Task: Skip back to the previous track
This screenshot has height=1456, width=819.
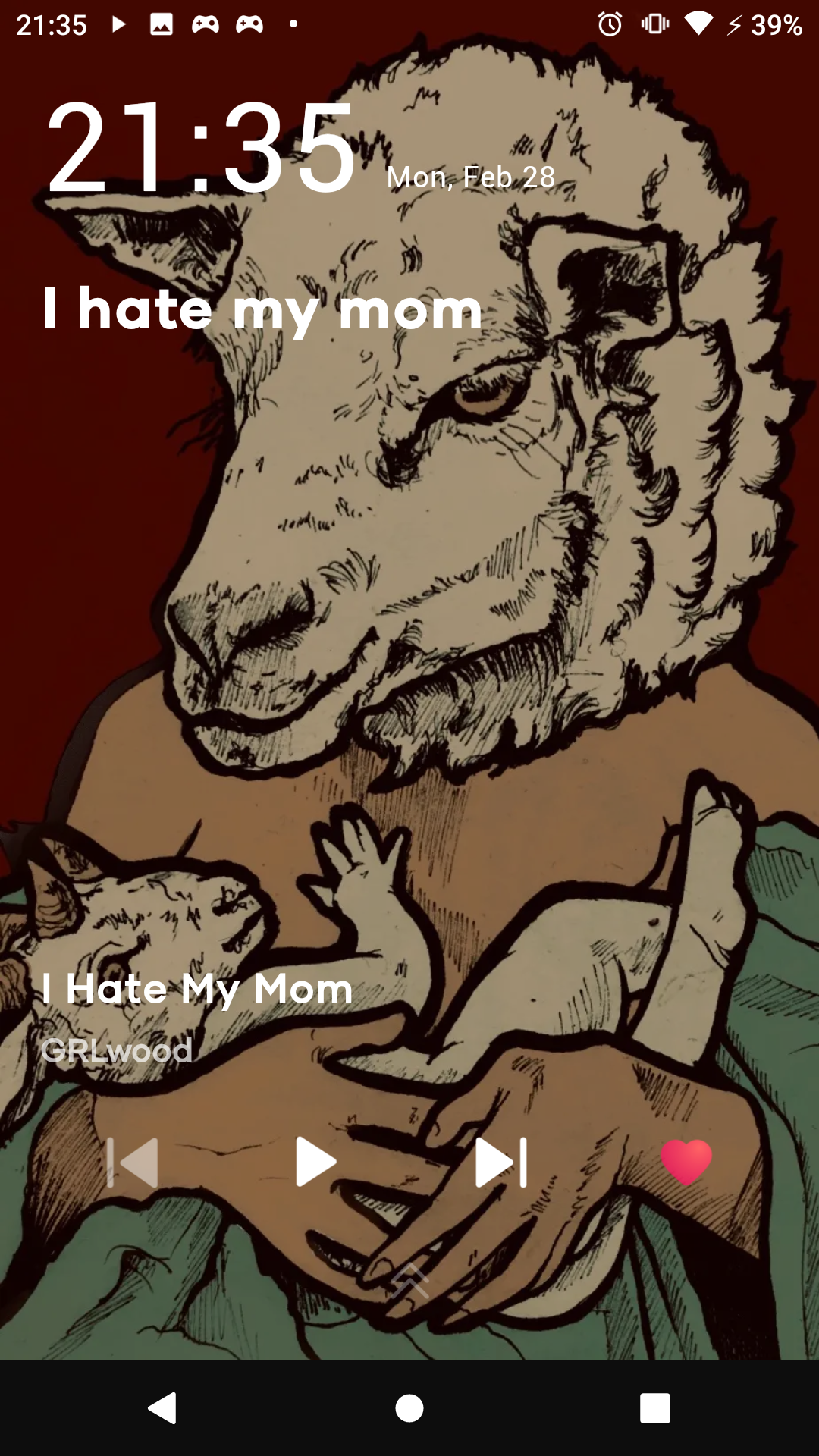Action: point(133,1162)
